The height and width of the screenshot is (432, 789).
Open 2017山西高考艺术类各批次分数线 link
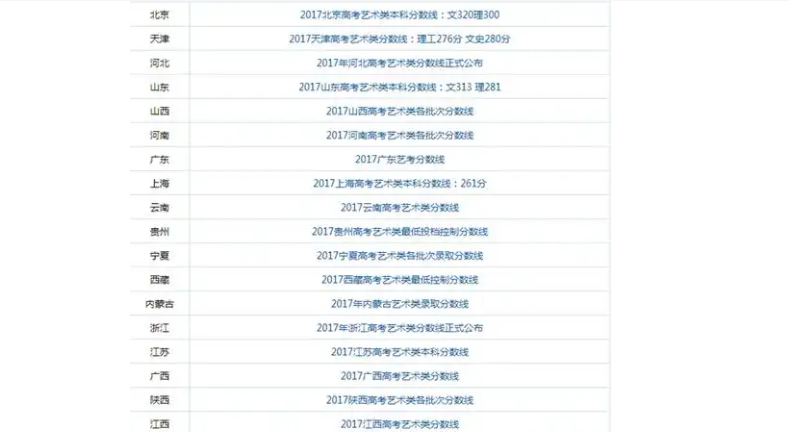point(399,111)
